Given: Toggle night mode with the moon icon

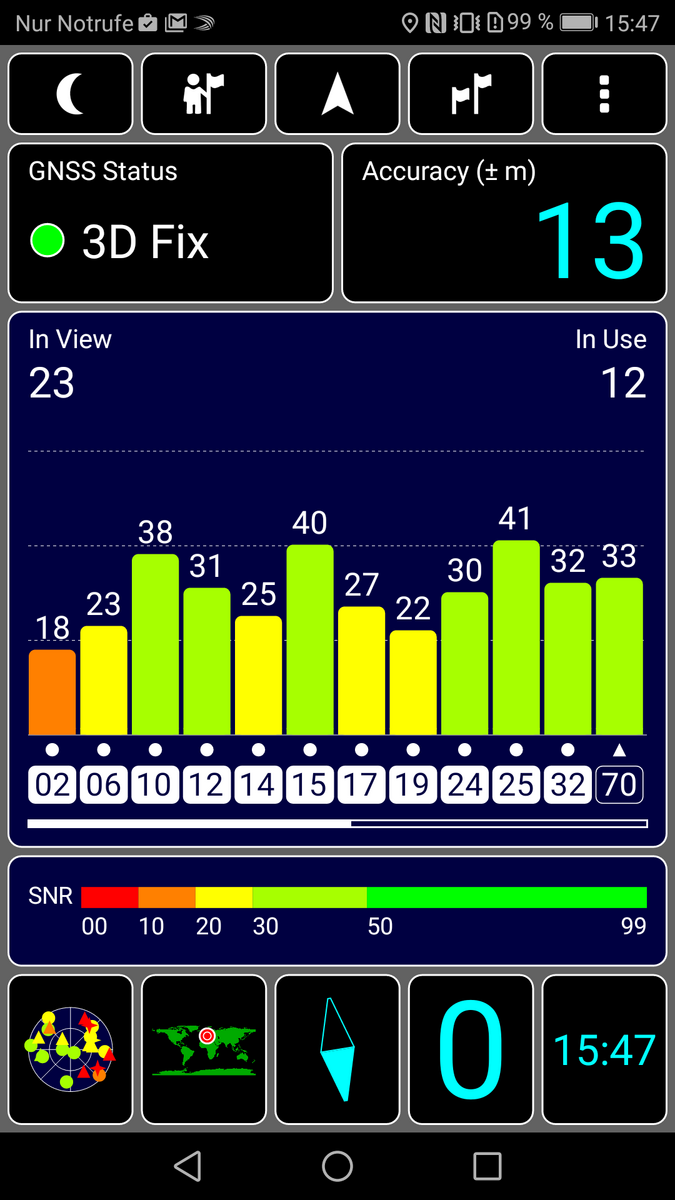Looking at the screenshot, I should [x=71, y=94].
